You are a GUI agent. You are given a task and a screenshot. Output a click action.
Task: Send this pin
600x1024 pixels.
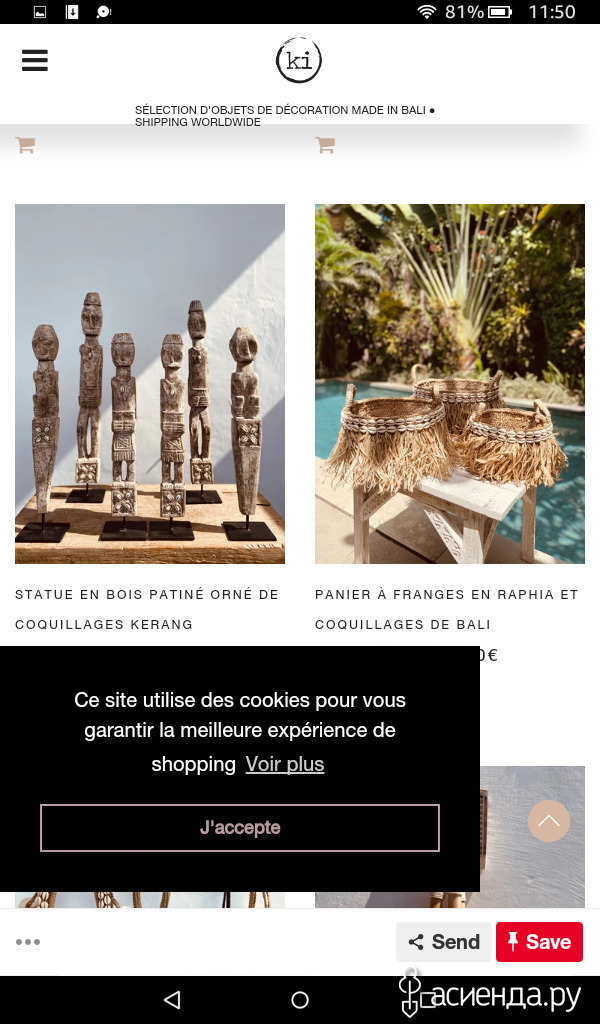coord(444,942)
